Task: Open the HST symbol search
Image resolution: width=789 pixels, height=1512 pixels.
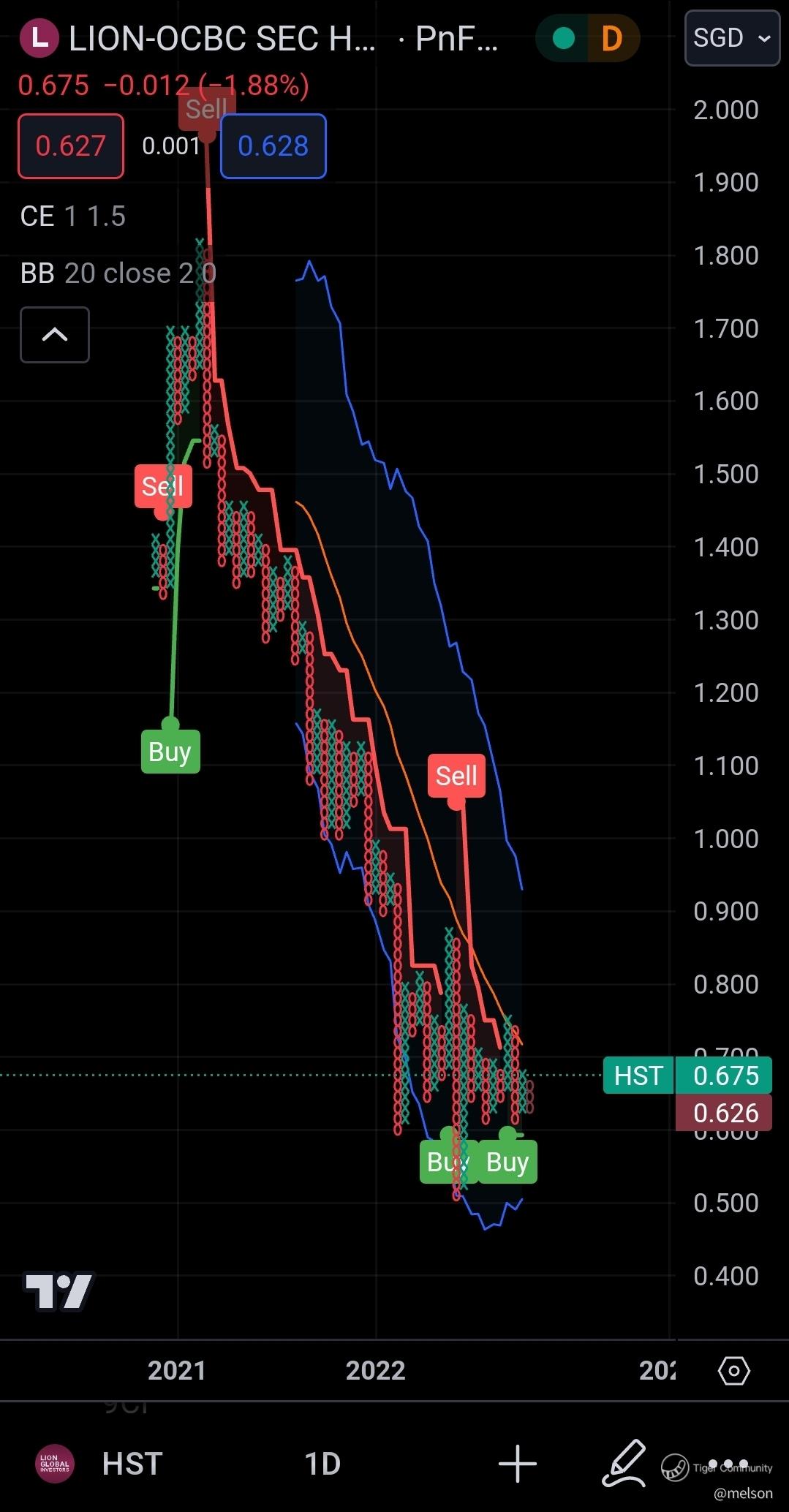Action: tap(132, 1464)
